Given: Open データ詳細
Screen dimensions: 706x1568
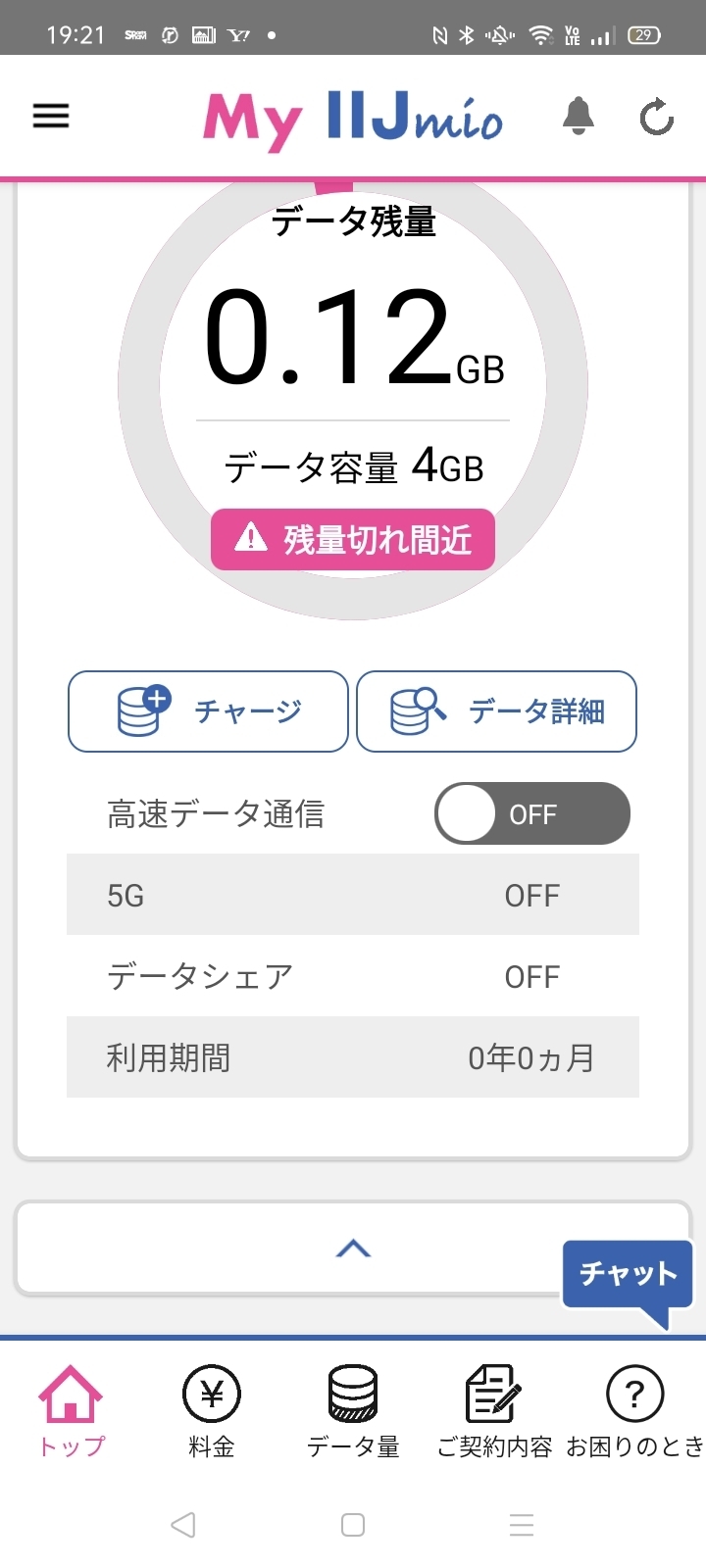Looking at the screenshot, I should (x=496, y=711).
